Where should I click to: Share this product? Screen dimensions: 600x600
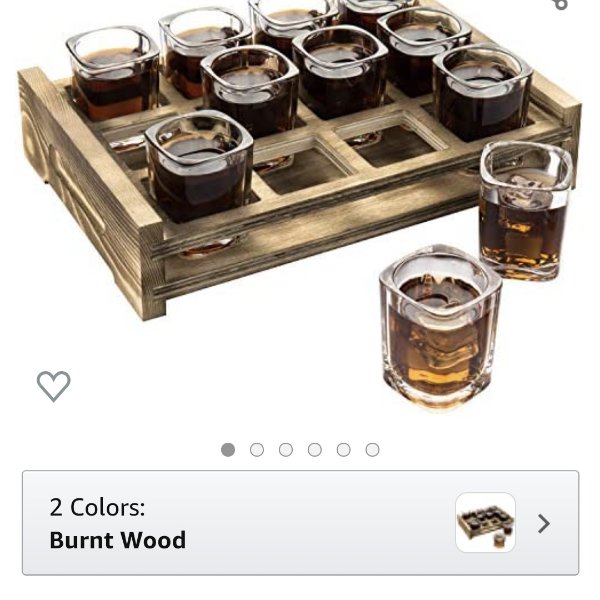click(560, 4)
